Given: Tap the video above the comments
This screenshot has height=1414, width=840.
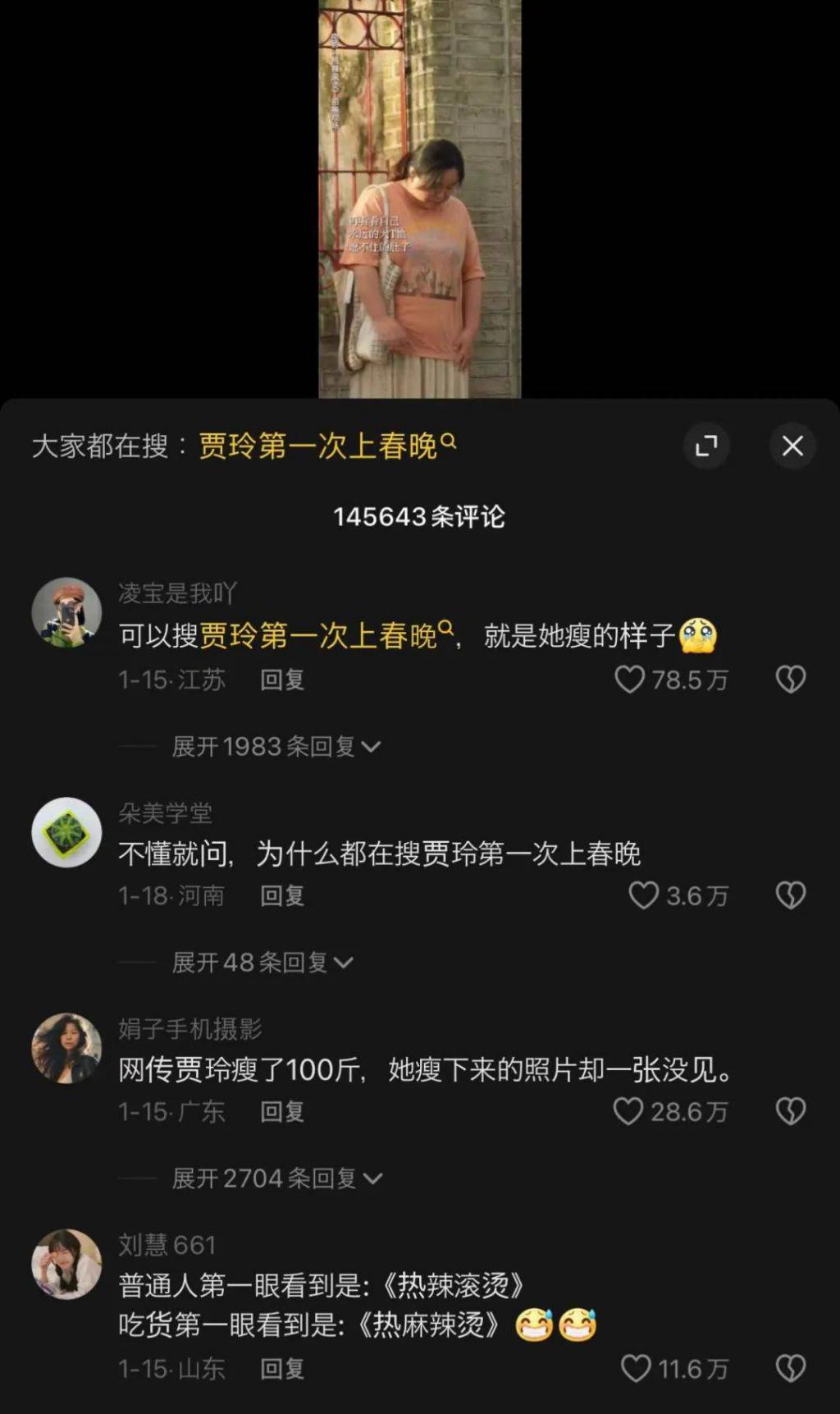Looking at the screenshot, I should 419,199.
